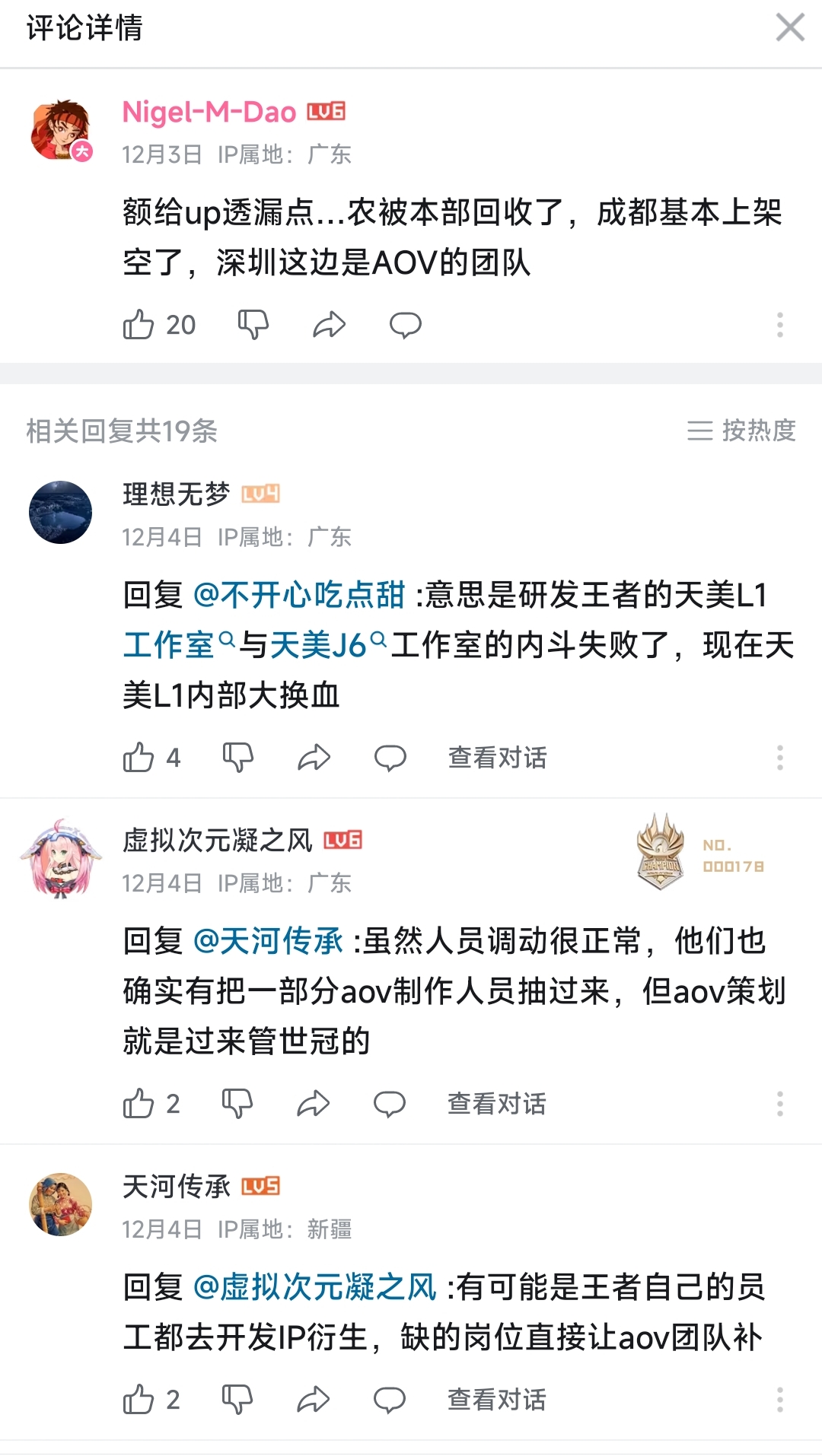
Task: Dislike 虚拟次元凝之风's reply
Action: [x=236, y=1104]
